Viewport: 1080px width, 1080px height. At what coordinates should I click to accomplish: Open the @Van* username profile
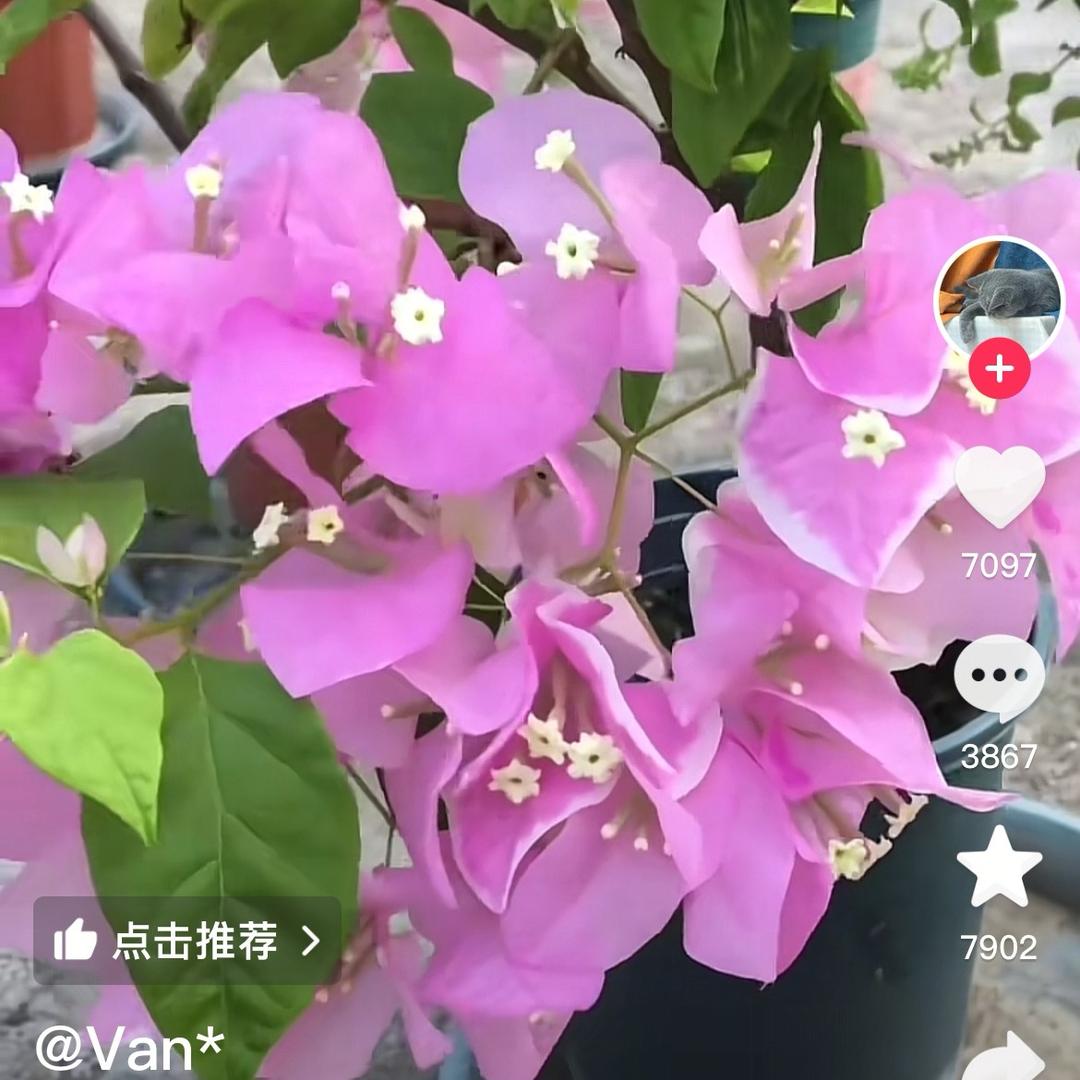(x=130, y=1048)
